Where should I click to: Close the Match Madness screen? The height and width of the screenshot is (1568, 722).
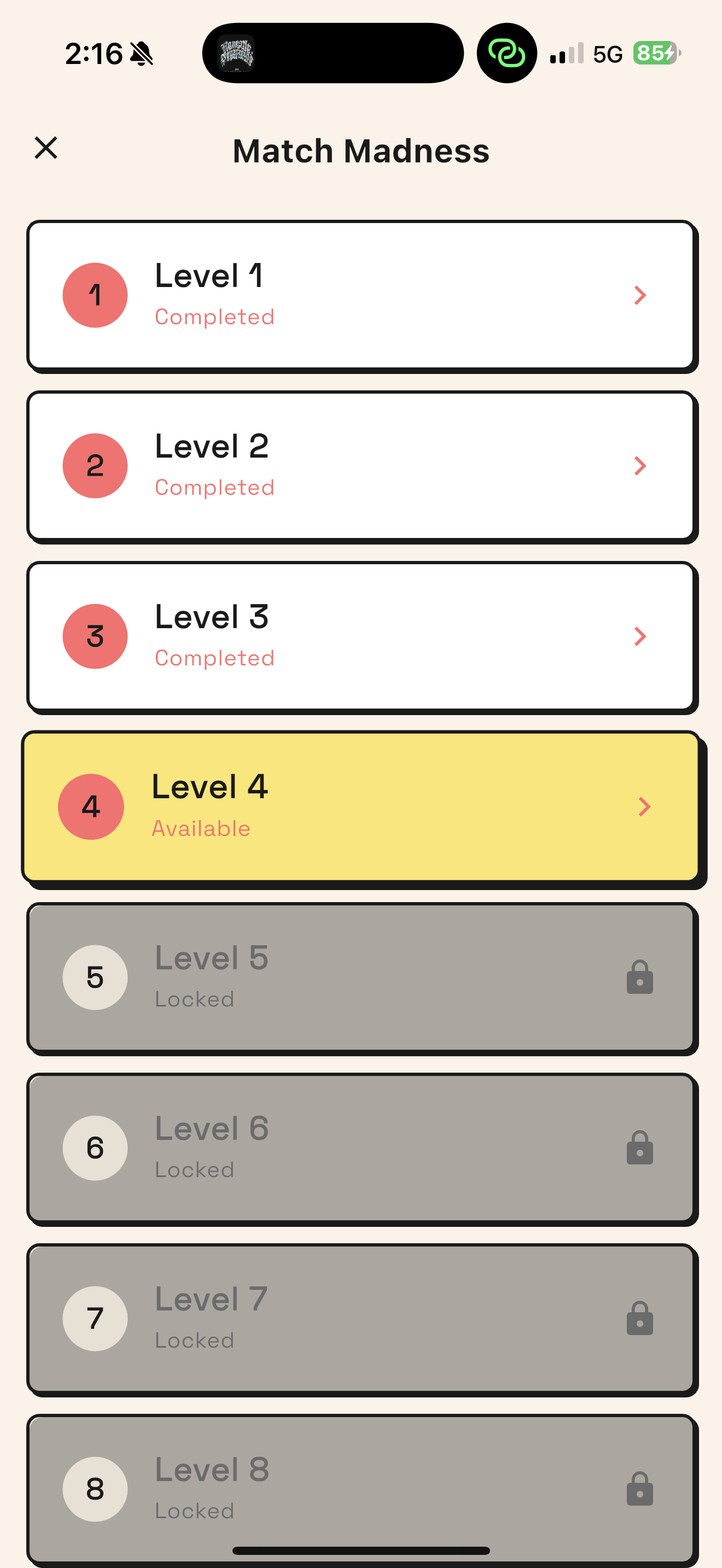(x=46, y=148)
